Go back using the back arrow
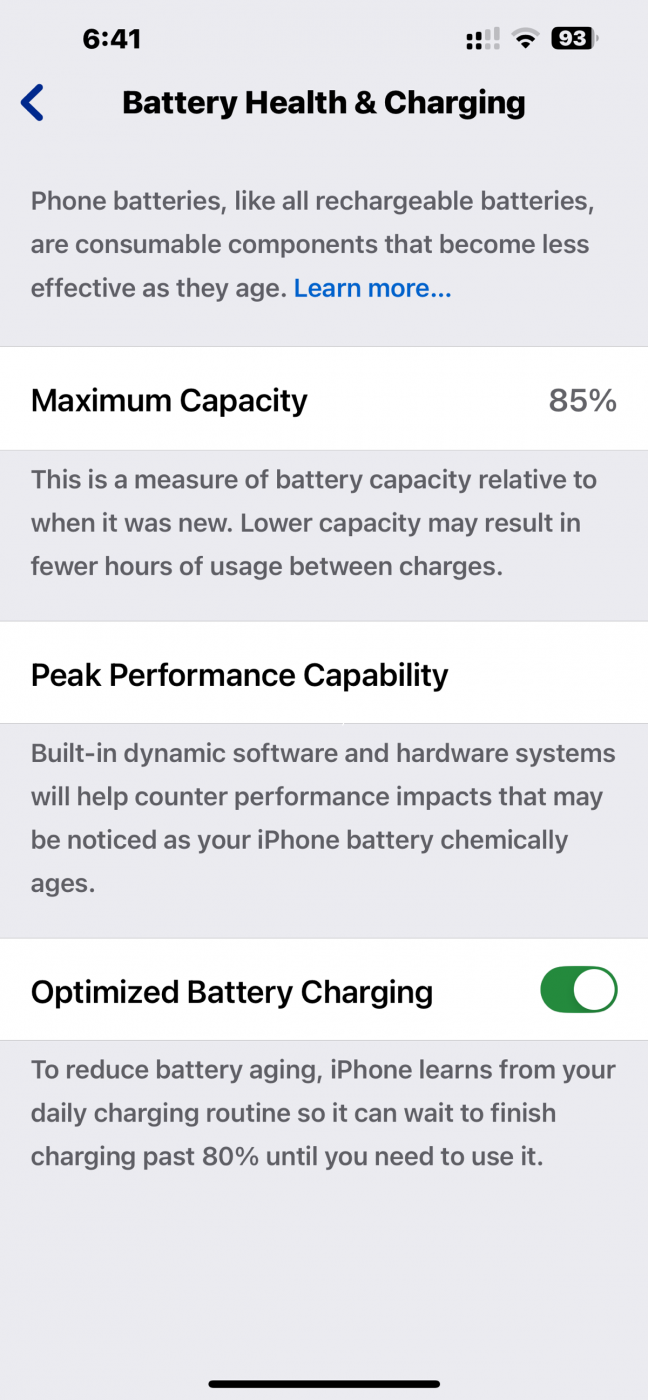Viewport: 648px width, 1400px height. pyautogui.click(x=33, y=102)
